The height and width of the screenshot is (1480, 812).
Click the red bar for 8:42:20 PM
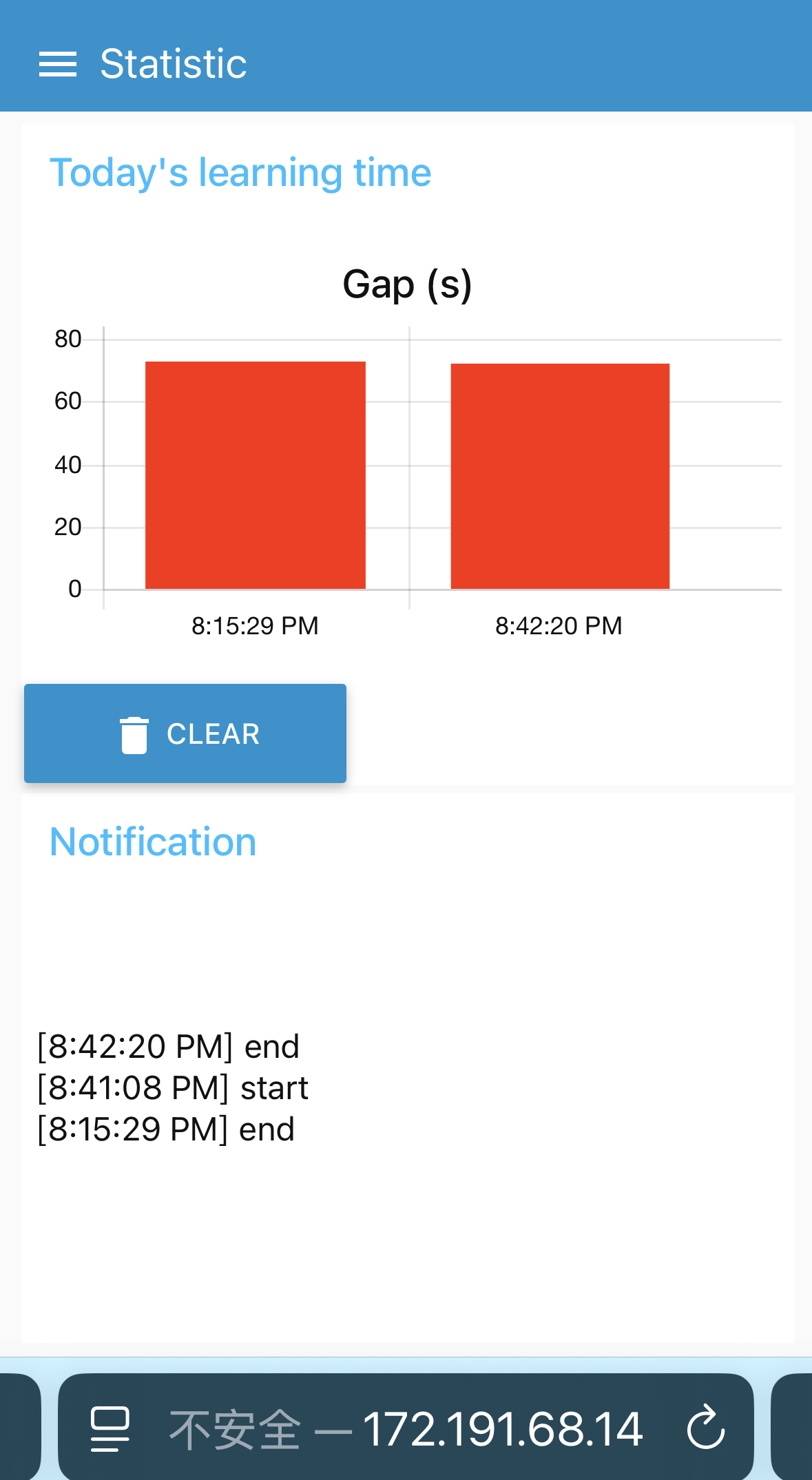point(559,475)
